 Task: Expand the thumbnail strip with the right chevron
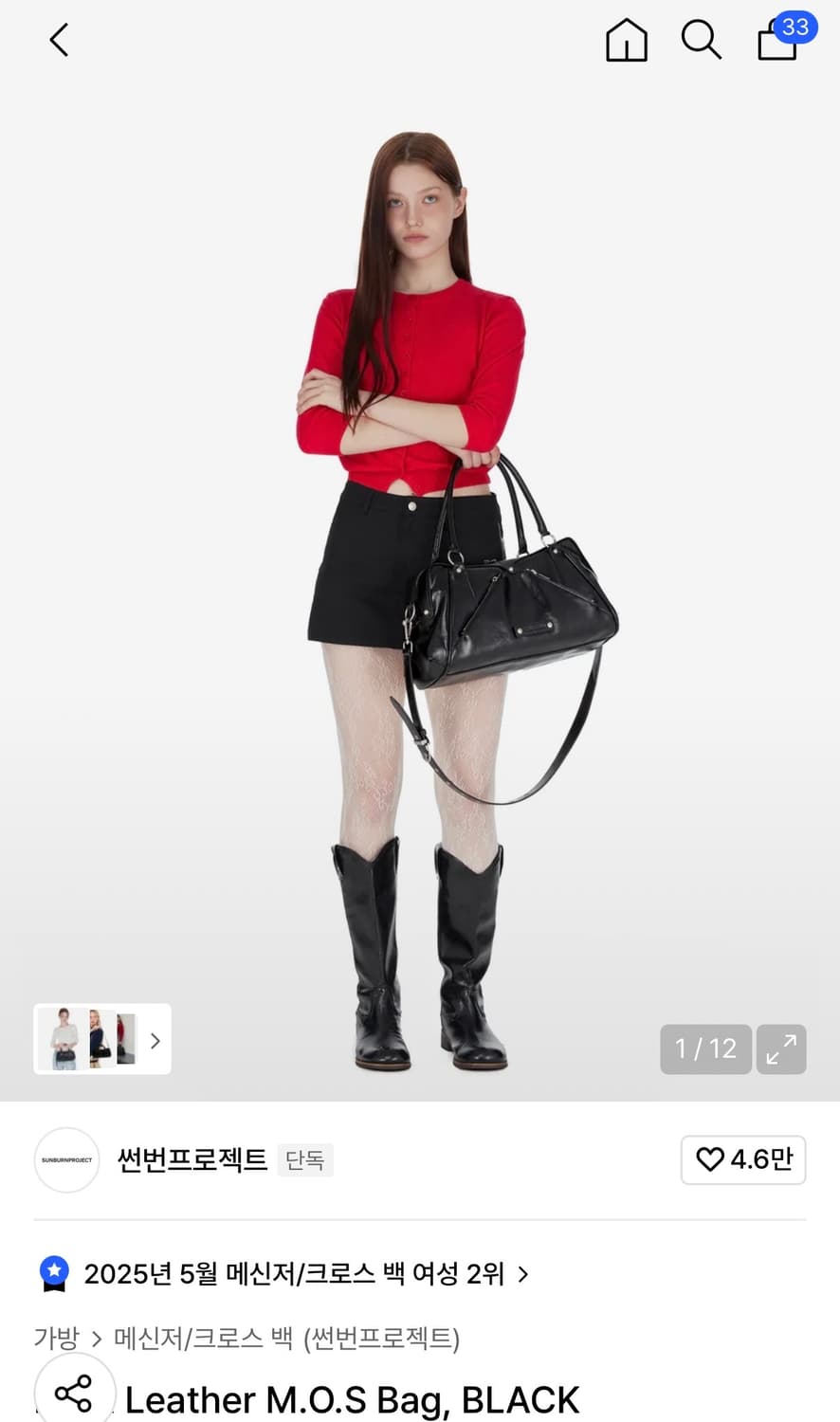(155, 1040)
